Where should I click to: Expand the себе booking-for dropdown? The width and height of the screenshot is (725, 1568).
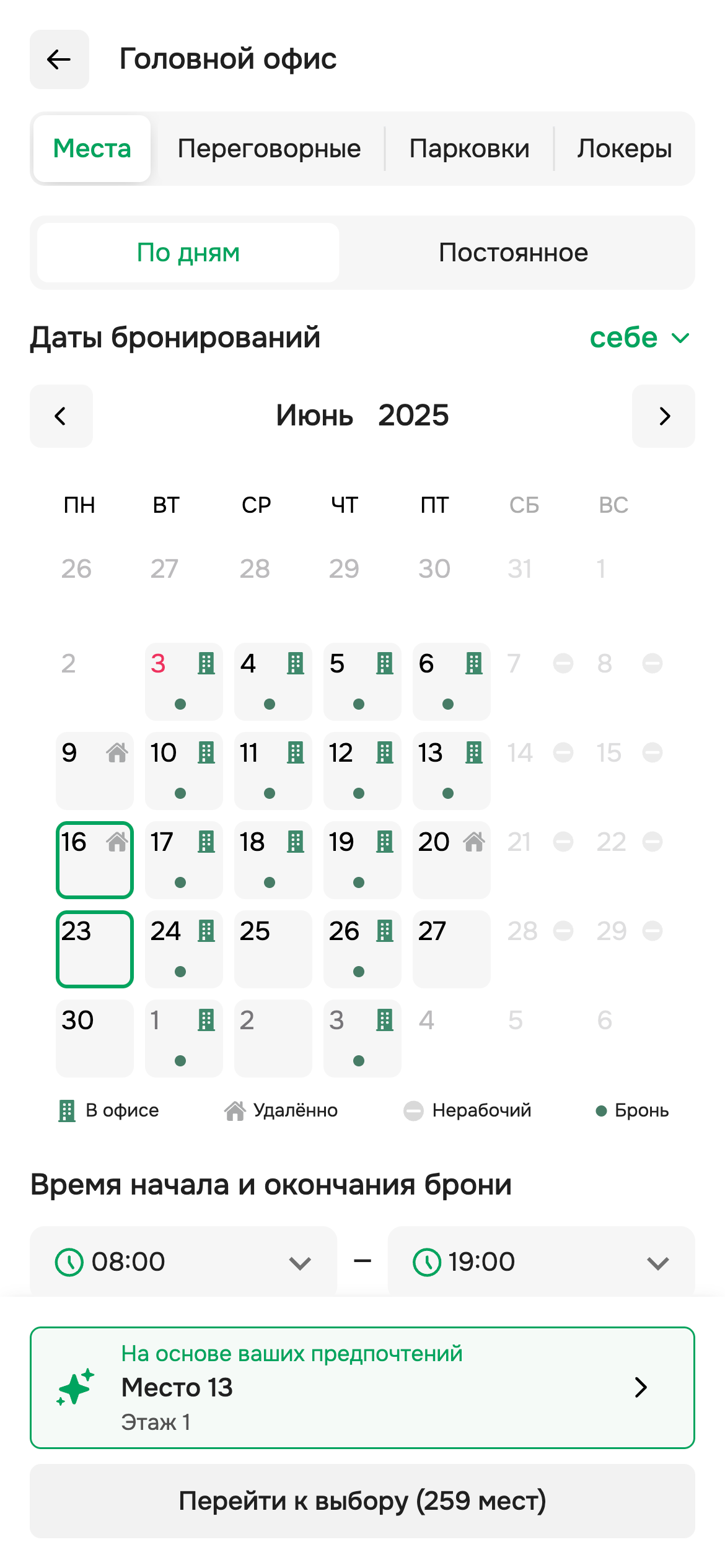tap(639, 338)
